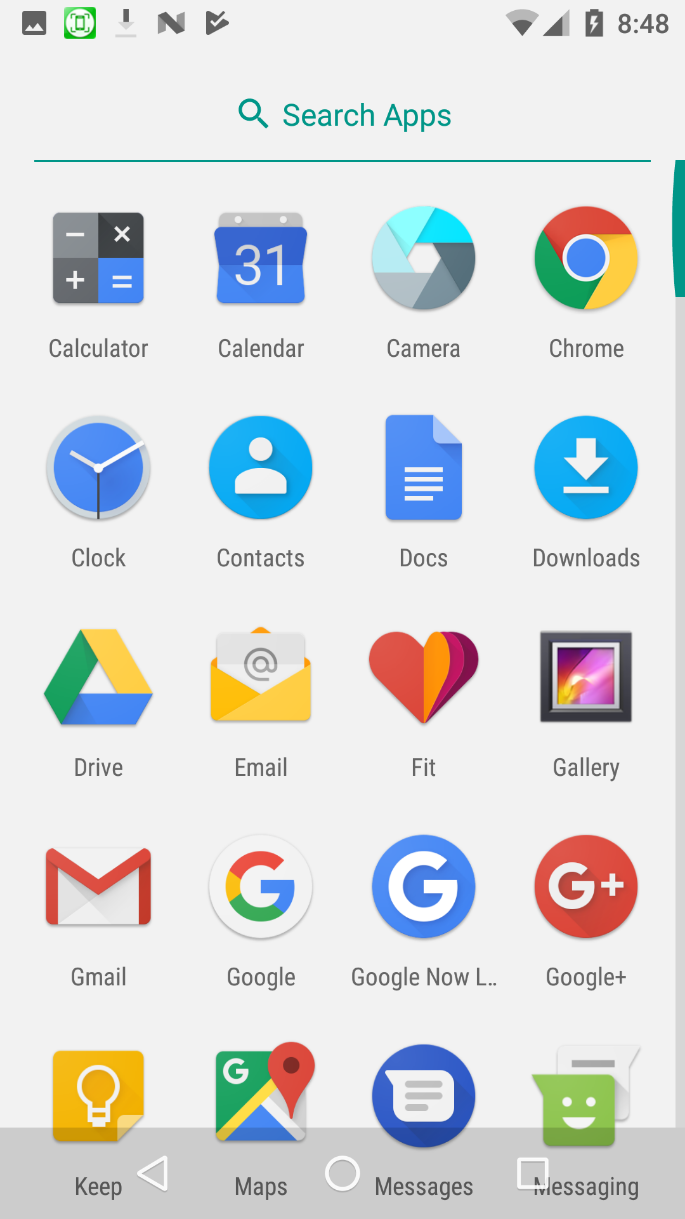Launch the Docs app
The height and width of the screenshot is (1219, 685).
423,468
